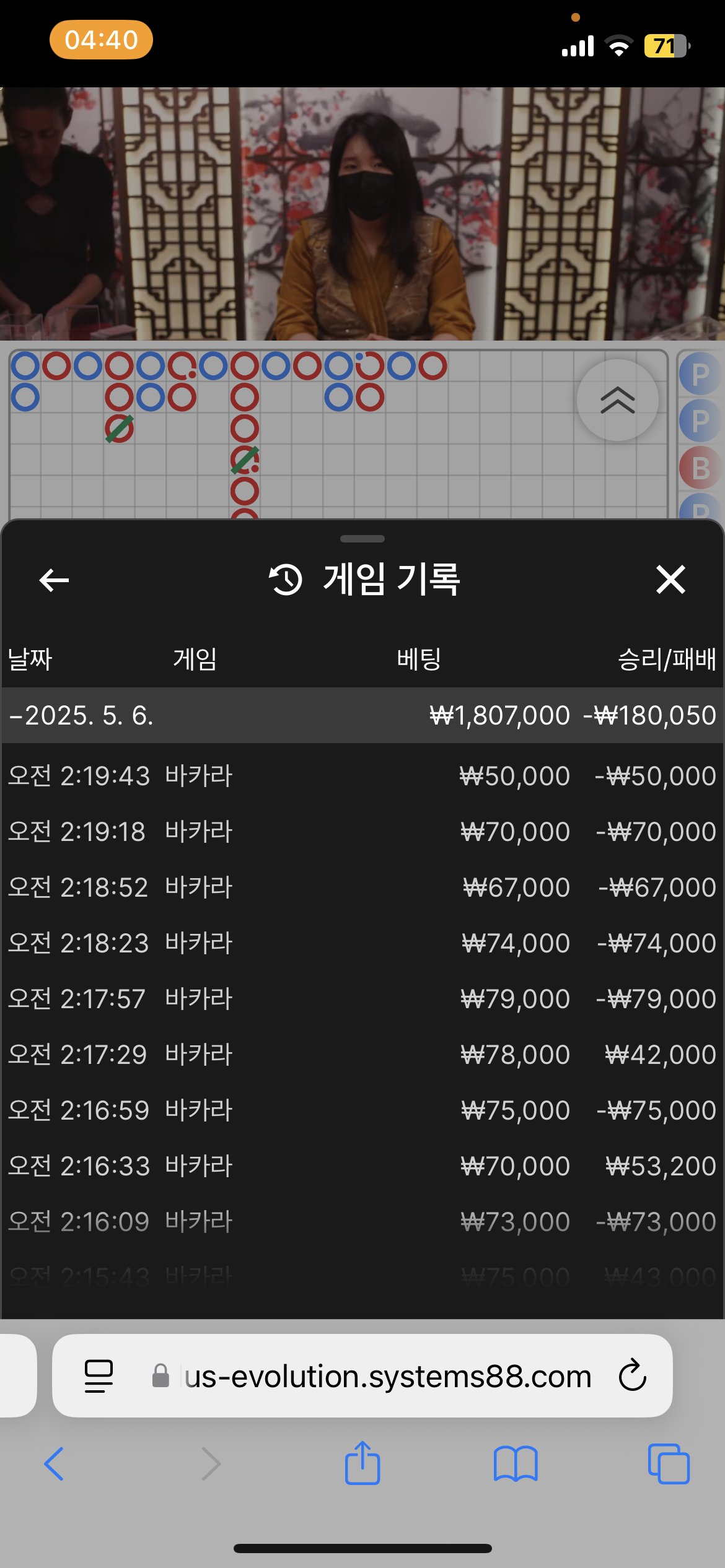
Task: Open the 오전 2:18:23 바카라 record
Action: click(x=362, y=943)
